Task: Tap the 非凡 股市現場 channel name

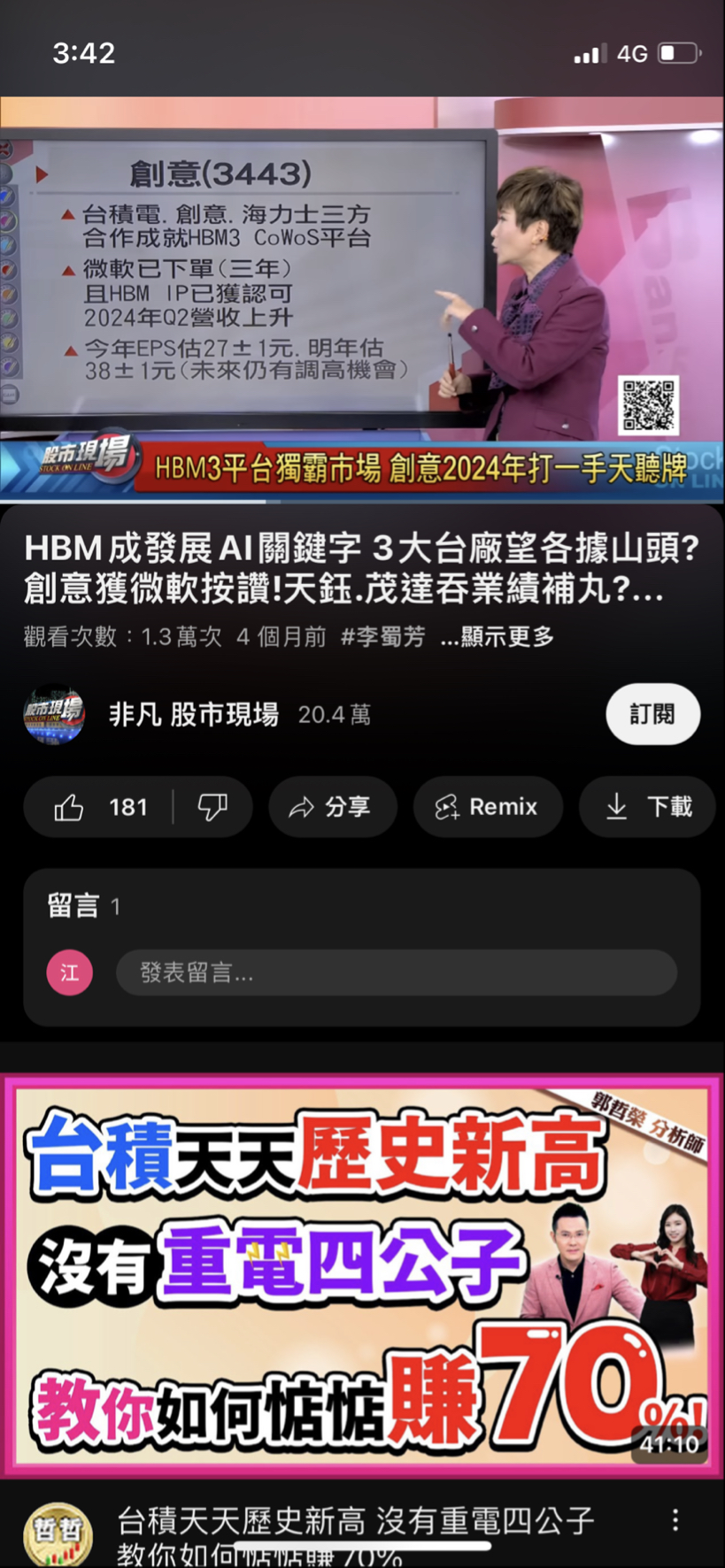Action: pos(191,714)
